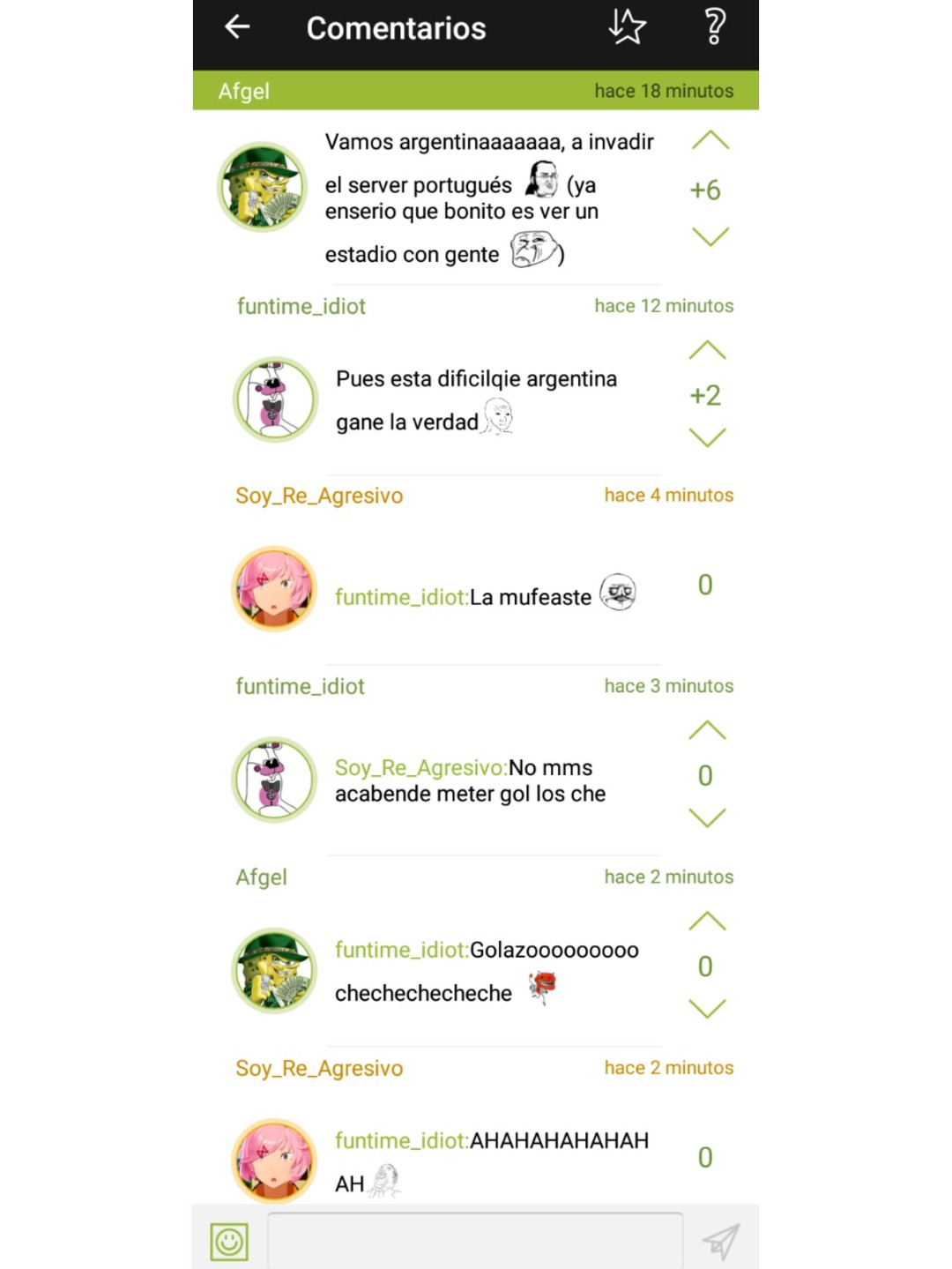Downvote funtime_idiot's 'No mms' comment
952x1269 pixels.
coord(707,817)
